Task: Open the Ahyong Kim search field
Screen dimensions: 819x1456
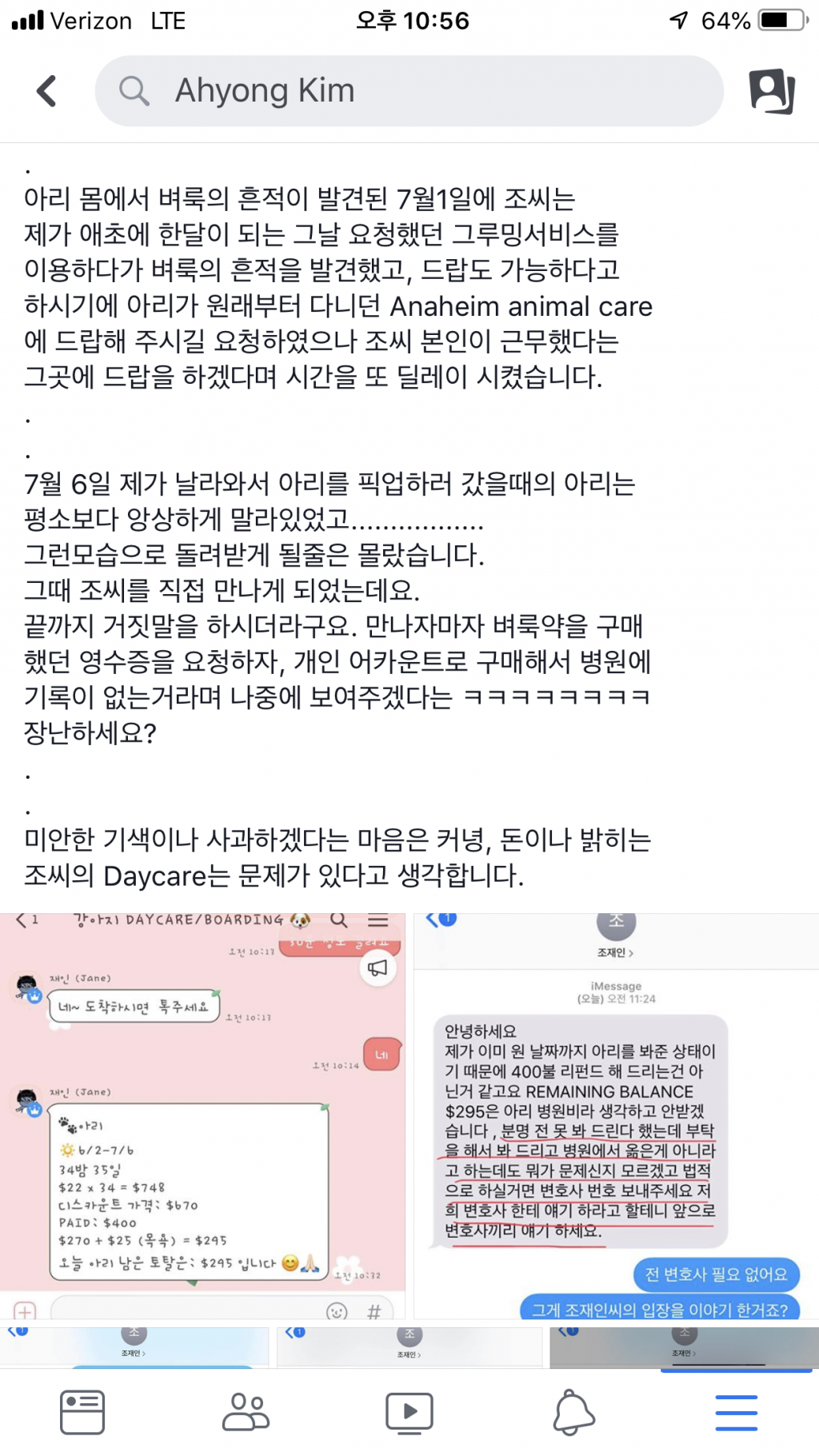Action: pyautogui.click(x=409, y=91)
